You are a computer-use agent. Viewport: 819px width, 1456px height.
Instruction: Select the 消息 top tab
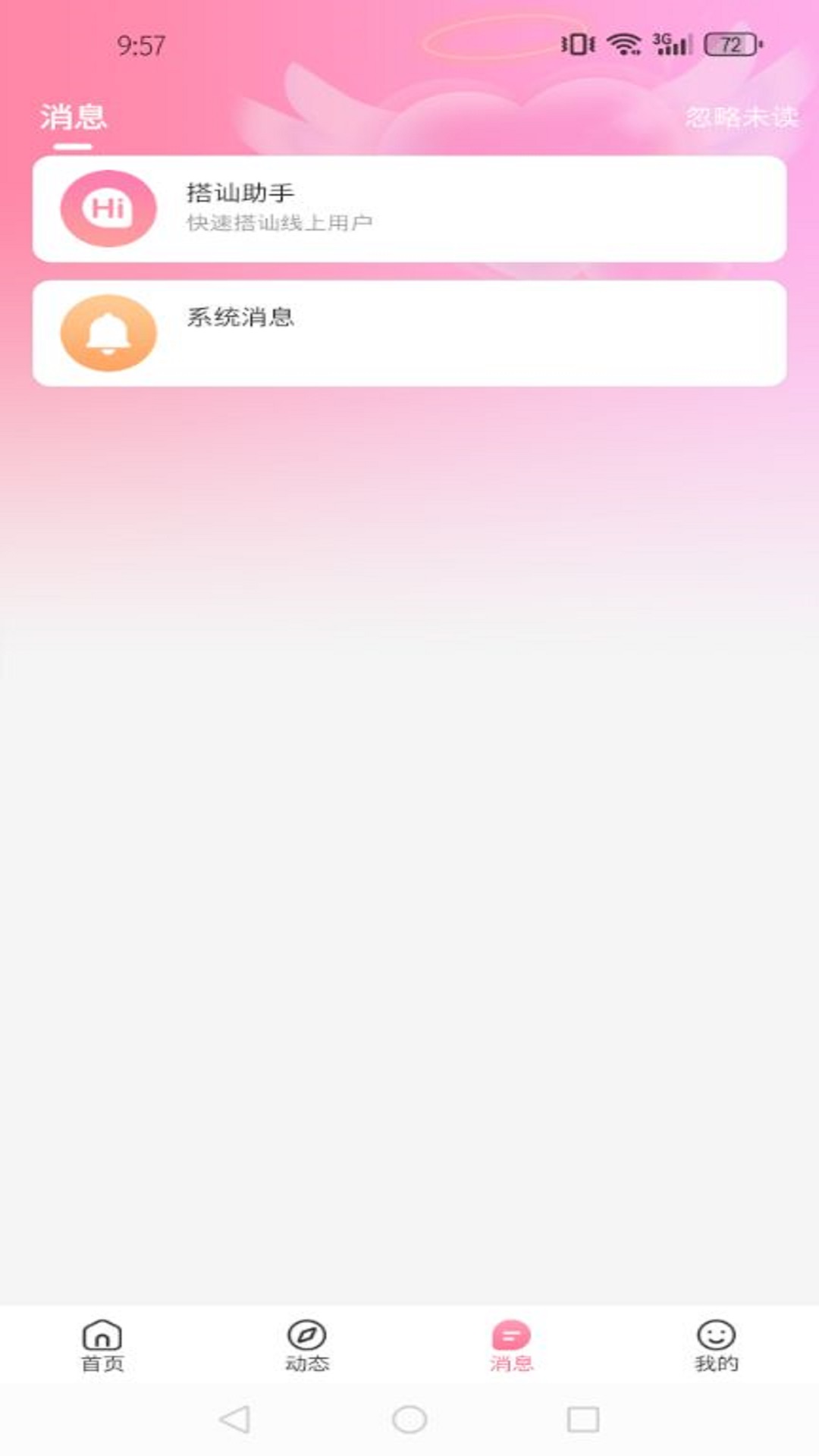[x=74, y=118]
